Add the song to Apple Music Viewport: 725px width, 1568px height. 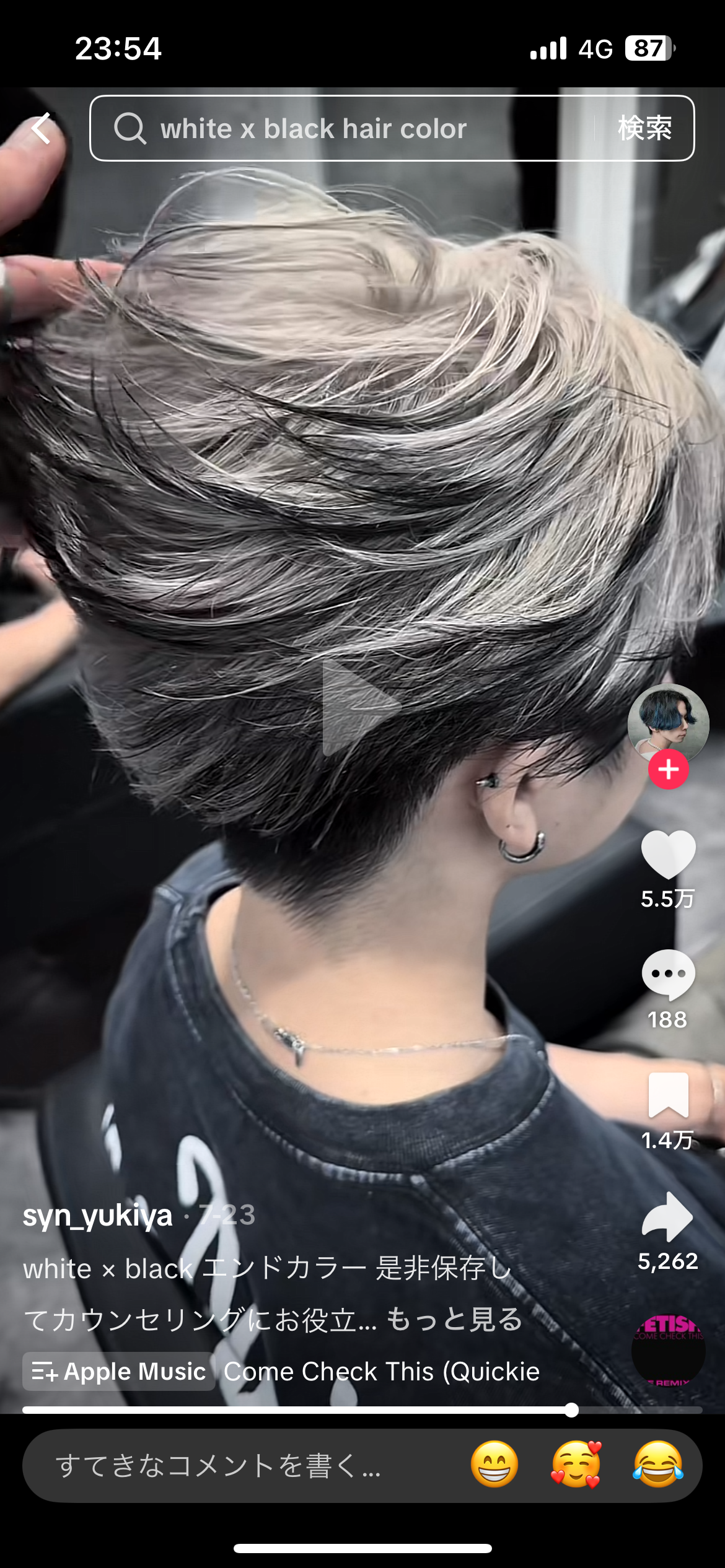[x=119, y=1372]
